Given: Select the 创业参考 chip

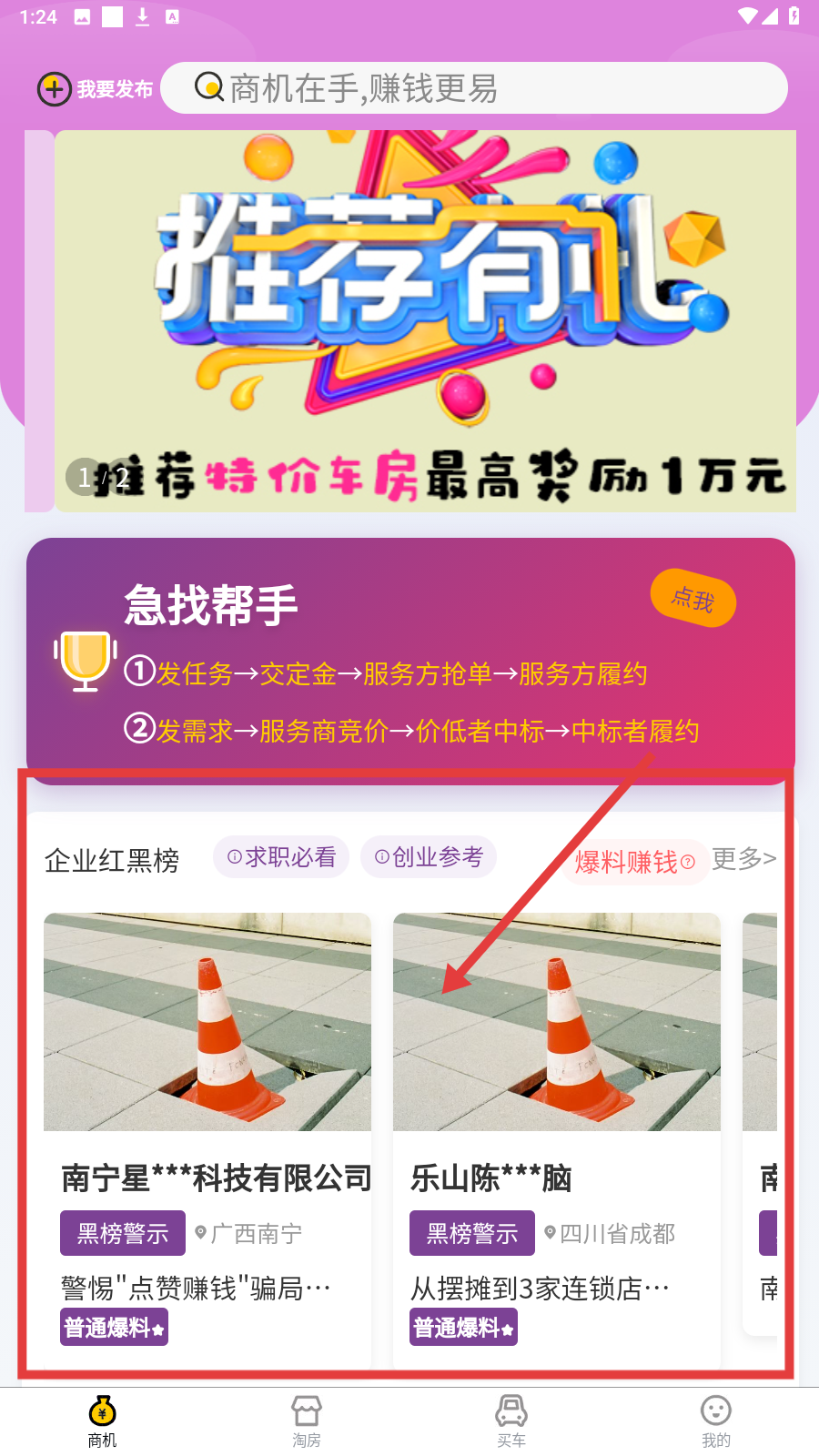Looking at the screenshot, I should tap(429, 857).
